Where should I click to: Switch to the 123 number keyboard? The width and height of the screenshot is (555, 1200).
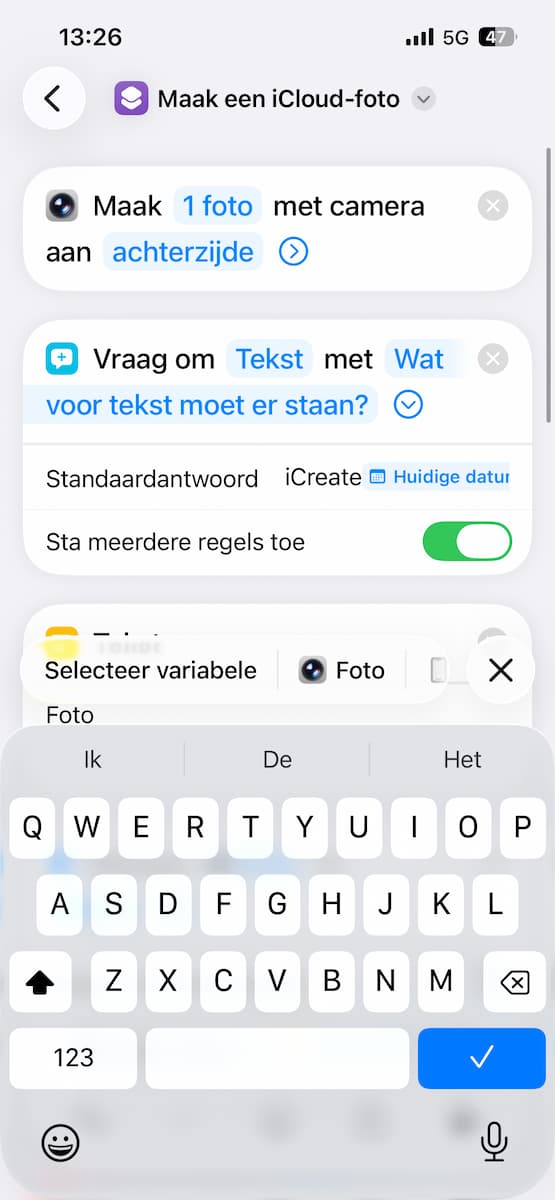[x=73, y=1058]
